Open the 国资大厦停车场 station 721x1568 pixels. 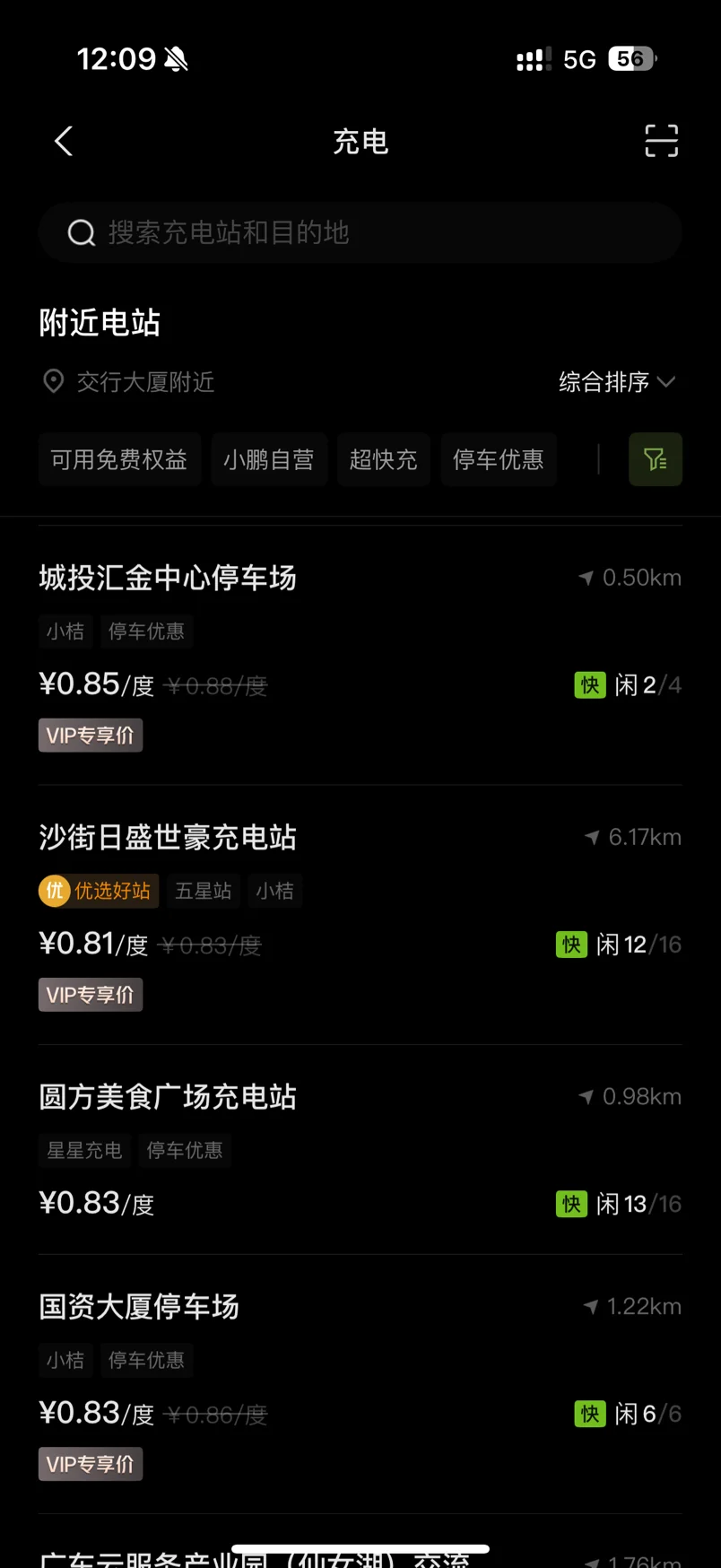(x=360, y=1384)
